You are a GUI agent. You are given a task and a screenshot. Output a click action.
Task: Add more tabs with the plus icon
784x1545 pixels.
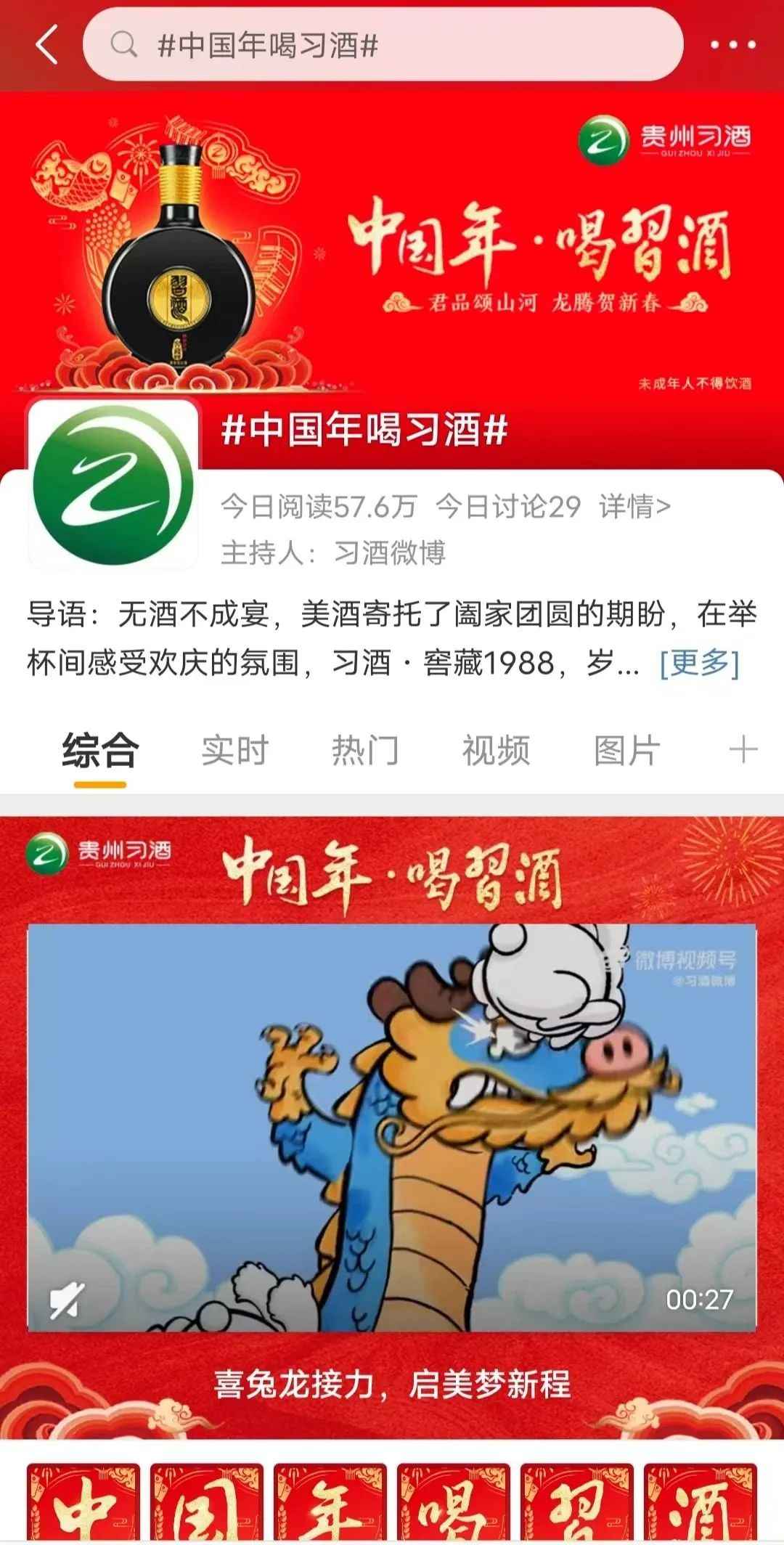pyautogui.click(x=743, y=749)
